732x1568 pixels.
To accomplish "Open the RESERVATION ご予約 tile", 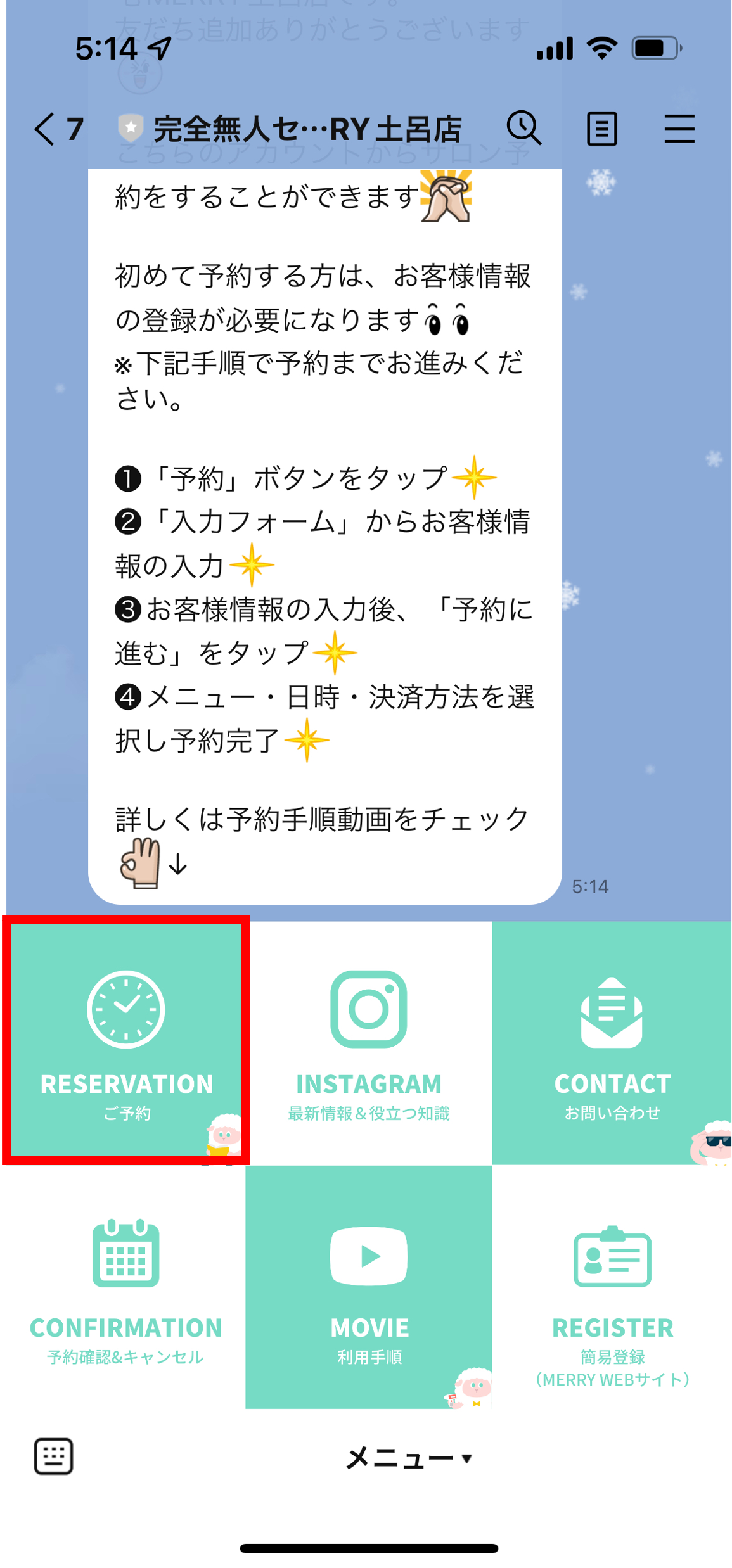I will 126,1040.
